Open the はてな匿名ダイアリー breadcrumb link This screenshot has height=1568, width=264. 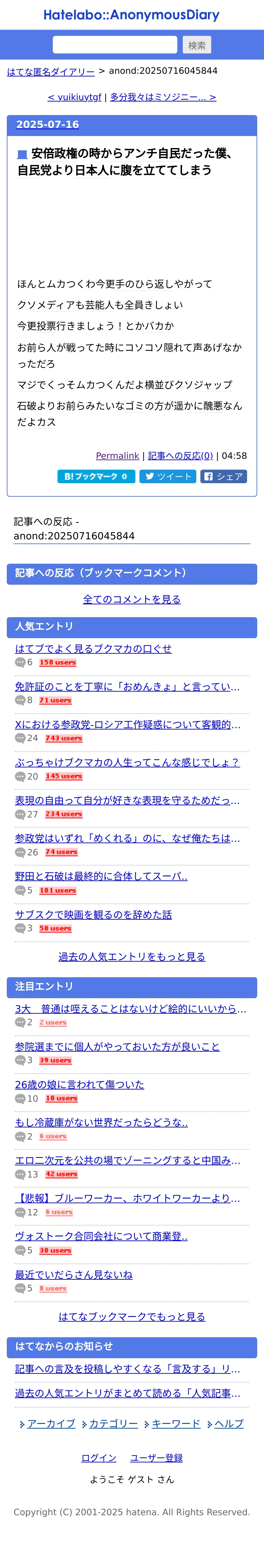pyautogui.click(x=51, y=71)
